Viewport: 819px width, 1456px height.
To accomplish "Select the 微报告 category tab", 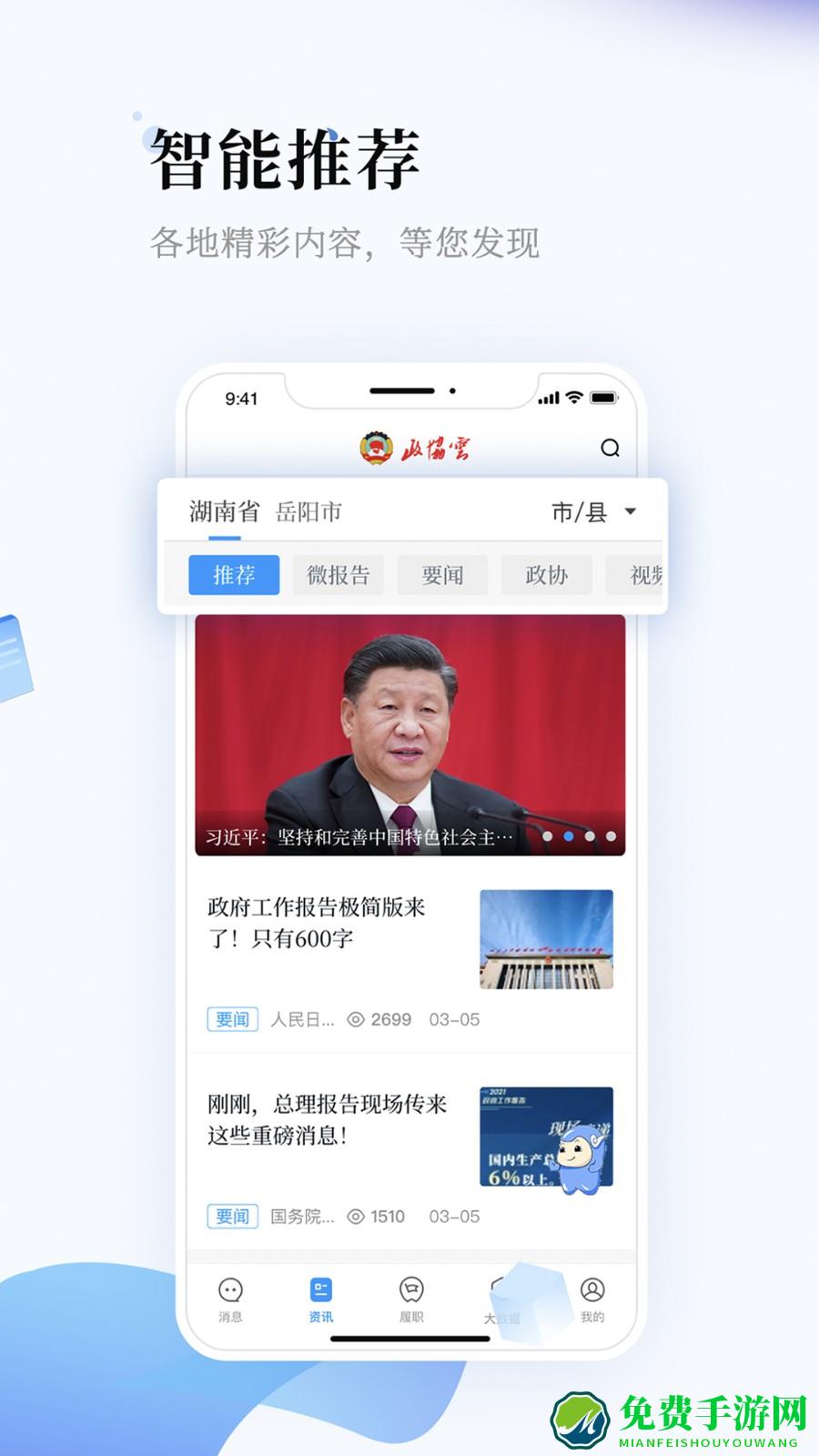I will (x=337, y=574).
